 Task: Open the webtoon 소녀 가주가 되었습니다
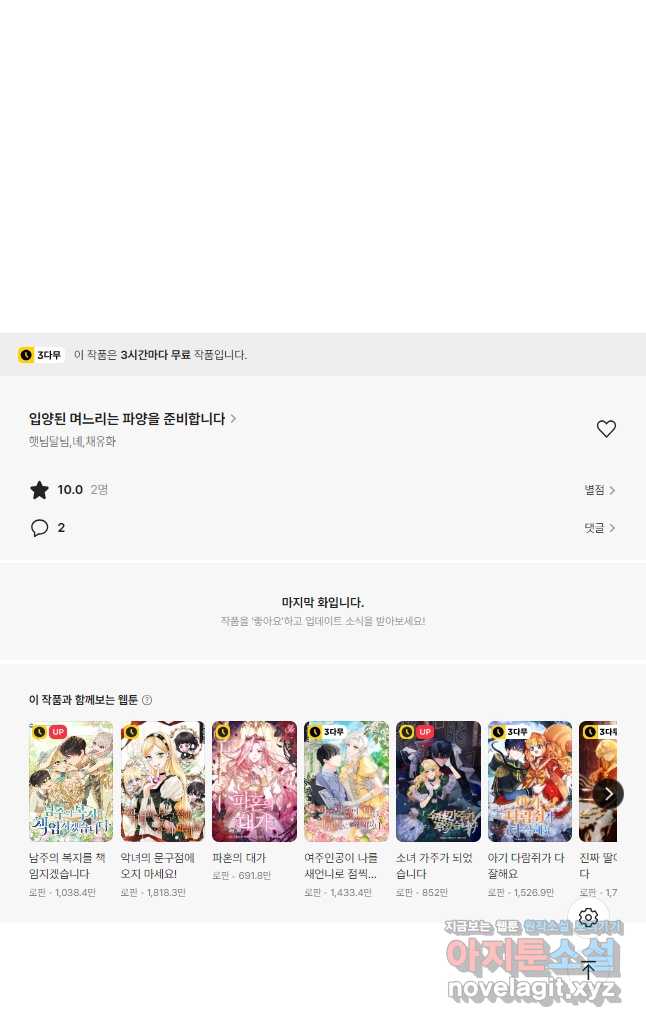pyautogui.click(x=438, y=781)
